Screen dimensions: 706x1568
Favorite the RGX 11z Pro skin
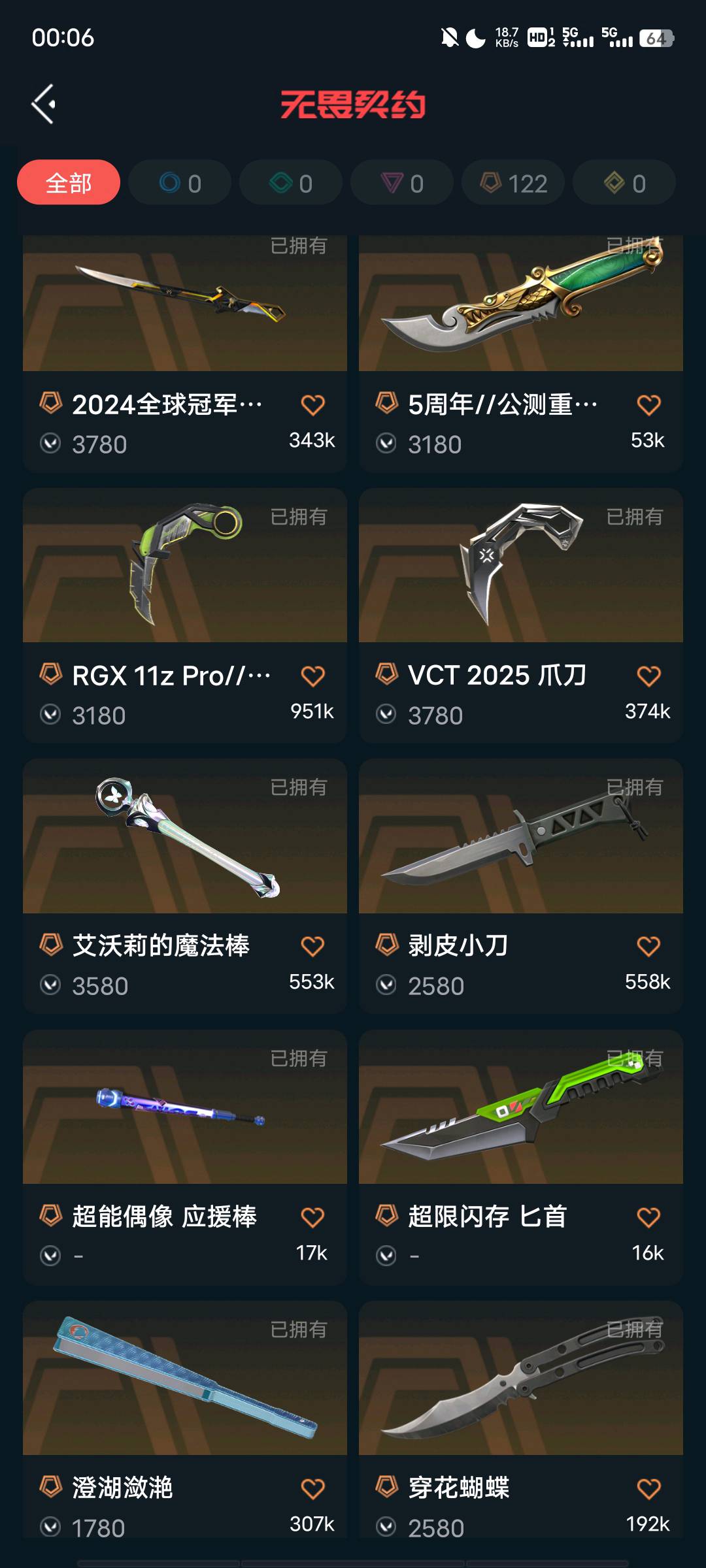tap(312, 676)
